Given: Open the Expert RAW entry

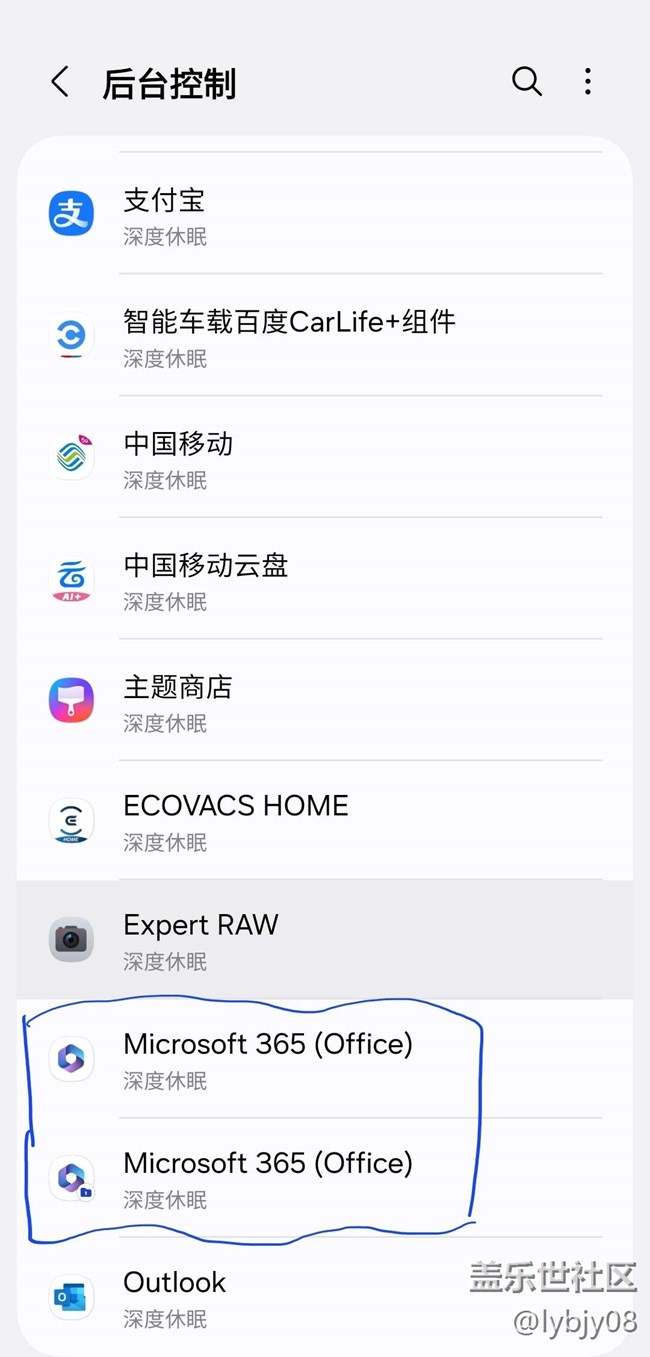Looking at the screenshot, I should coord(325,940).
